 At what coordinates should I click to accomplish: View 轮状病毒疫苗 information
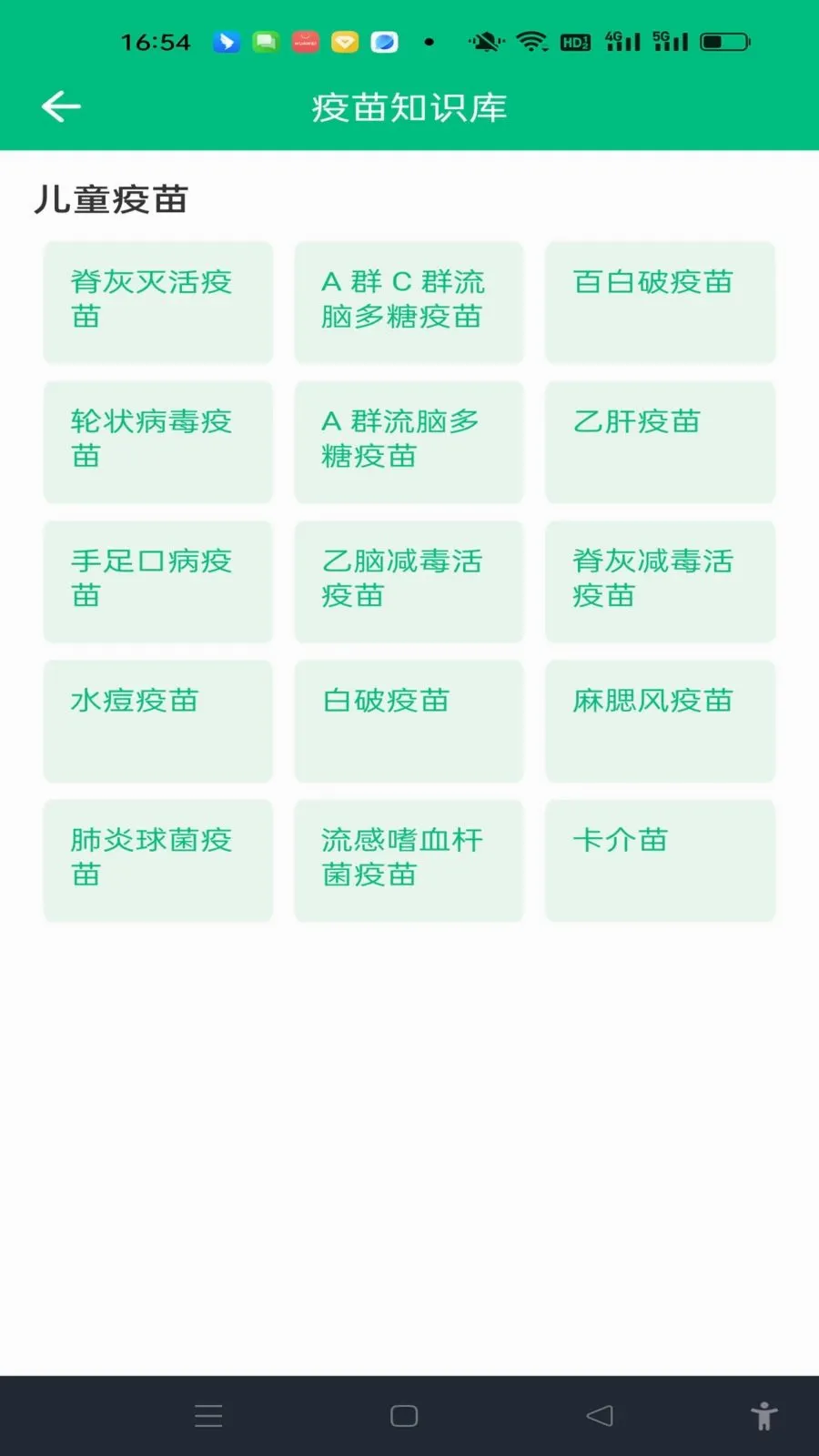[158, 441]
